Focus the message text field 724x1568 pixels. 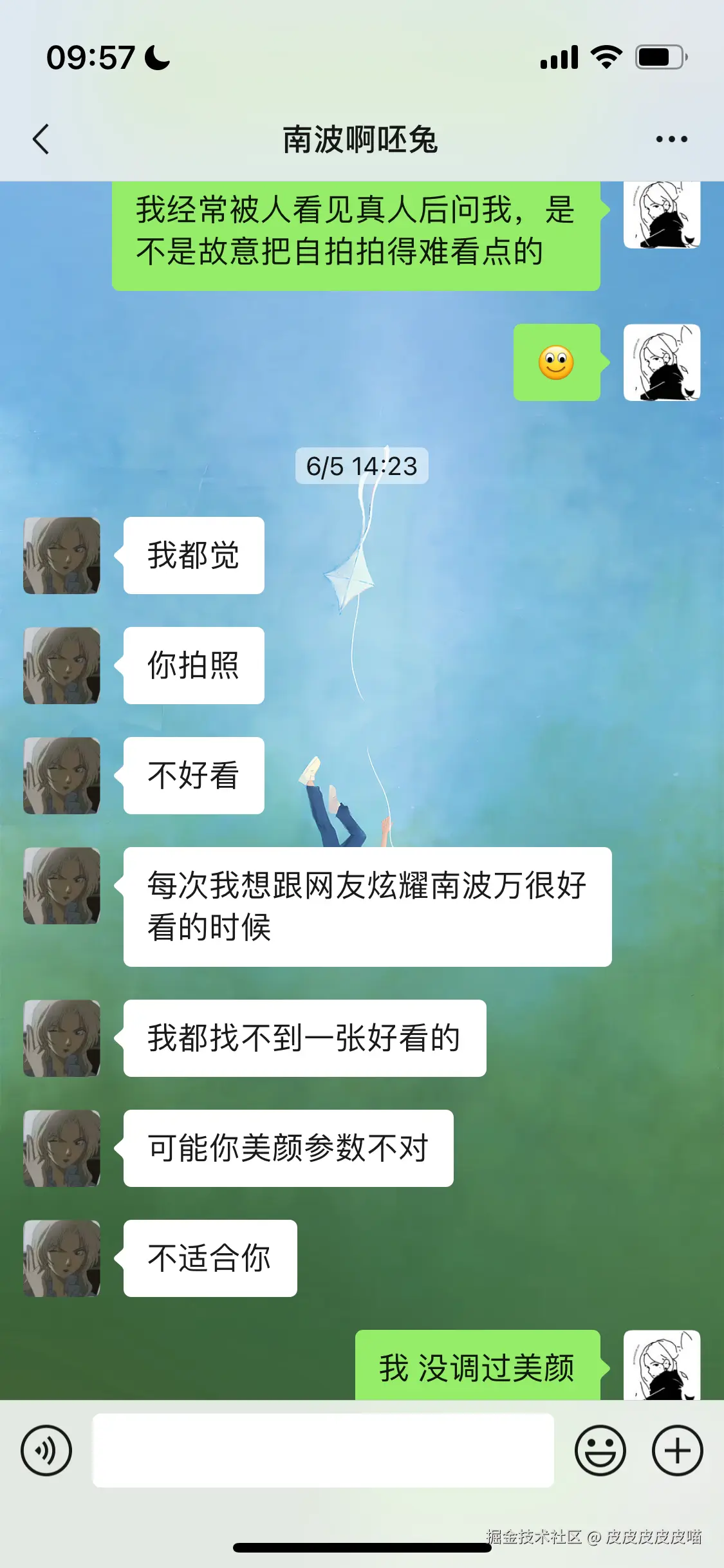pos(323,1450)
